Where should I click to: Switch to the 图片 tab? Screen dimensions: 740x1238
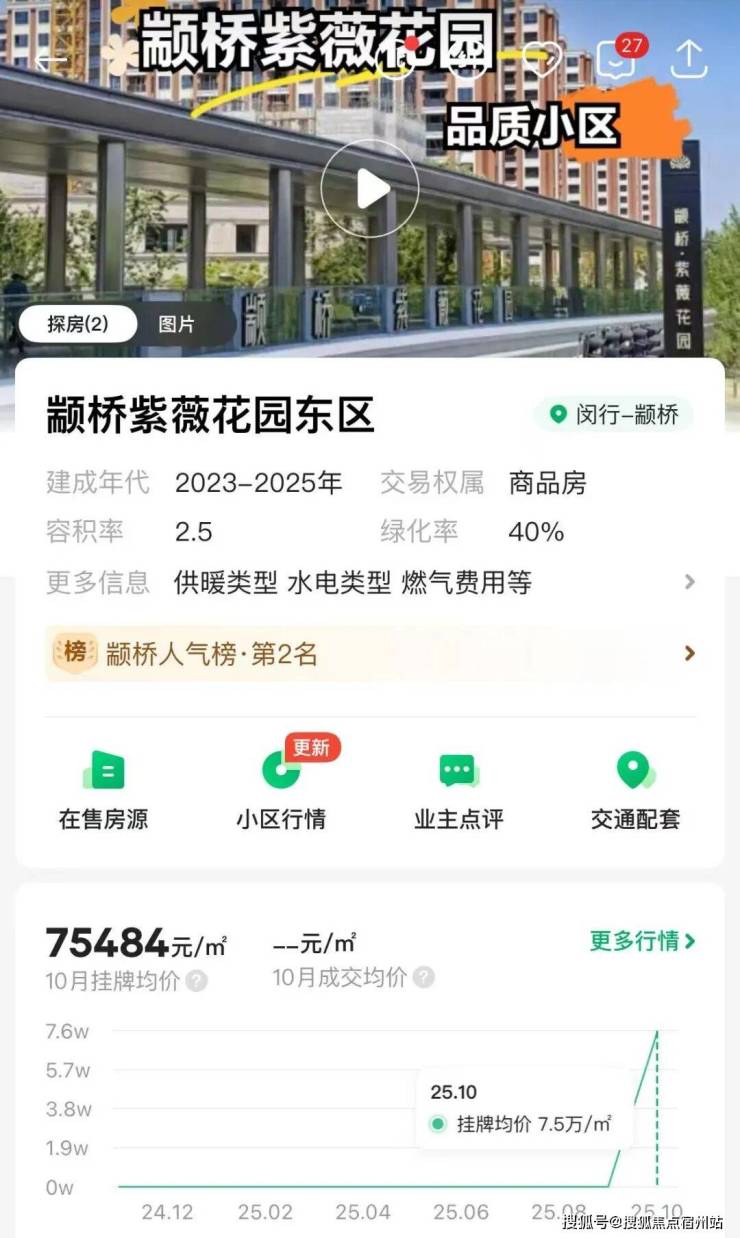pos(177,324)
